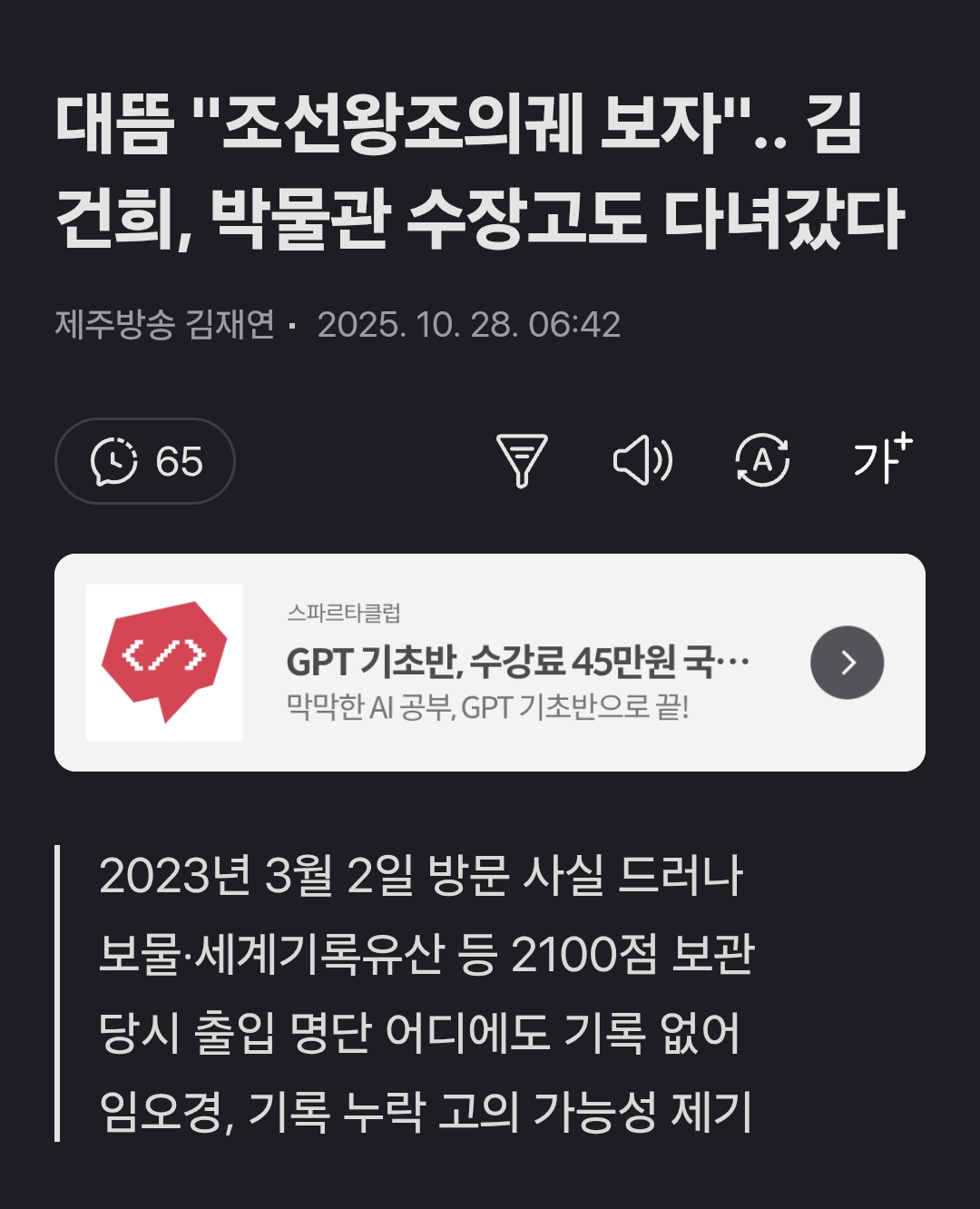Translate the article with the A icon
Image resolution: width=980 pixels, height=1209 pixels.
[x=762, y=460]
